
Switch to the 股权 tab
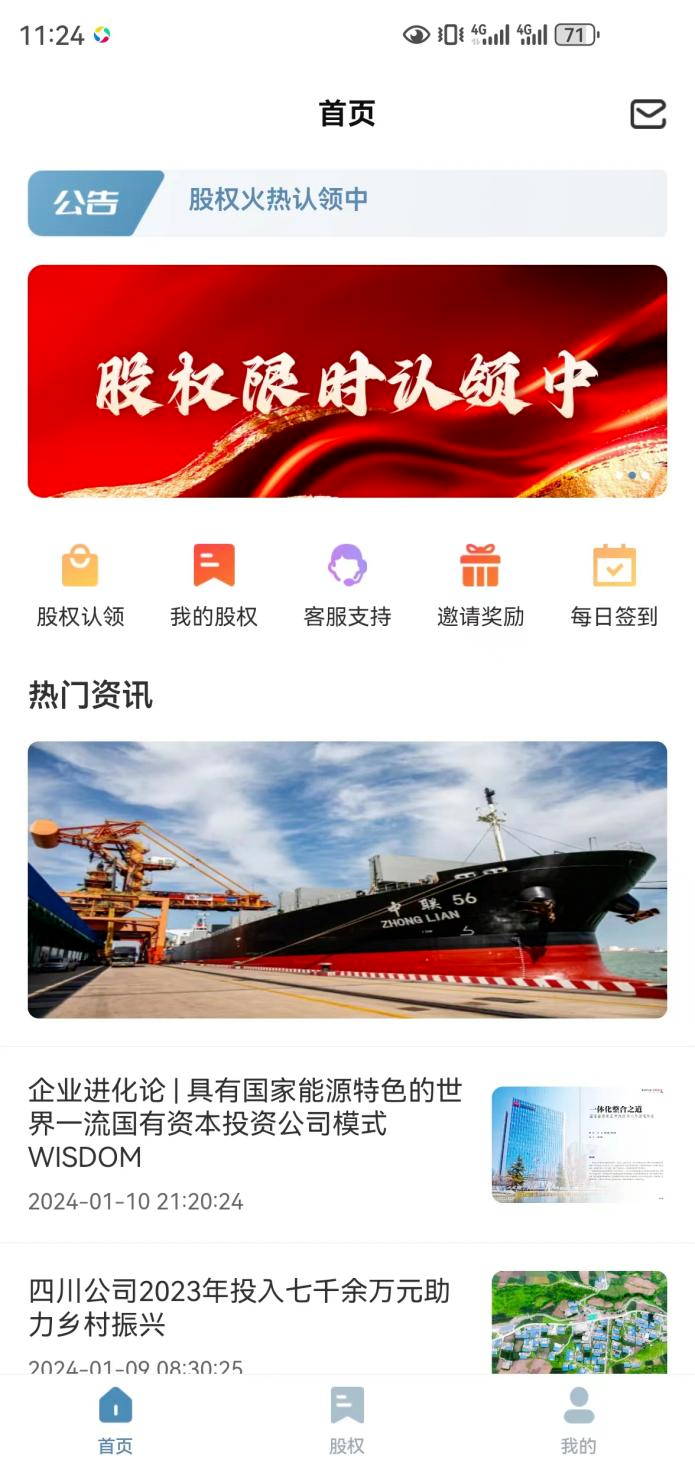pos(347,1419)
